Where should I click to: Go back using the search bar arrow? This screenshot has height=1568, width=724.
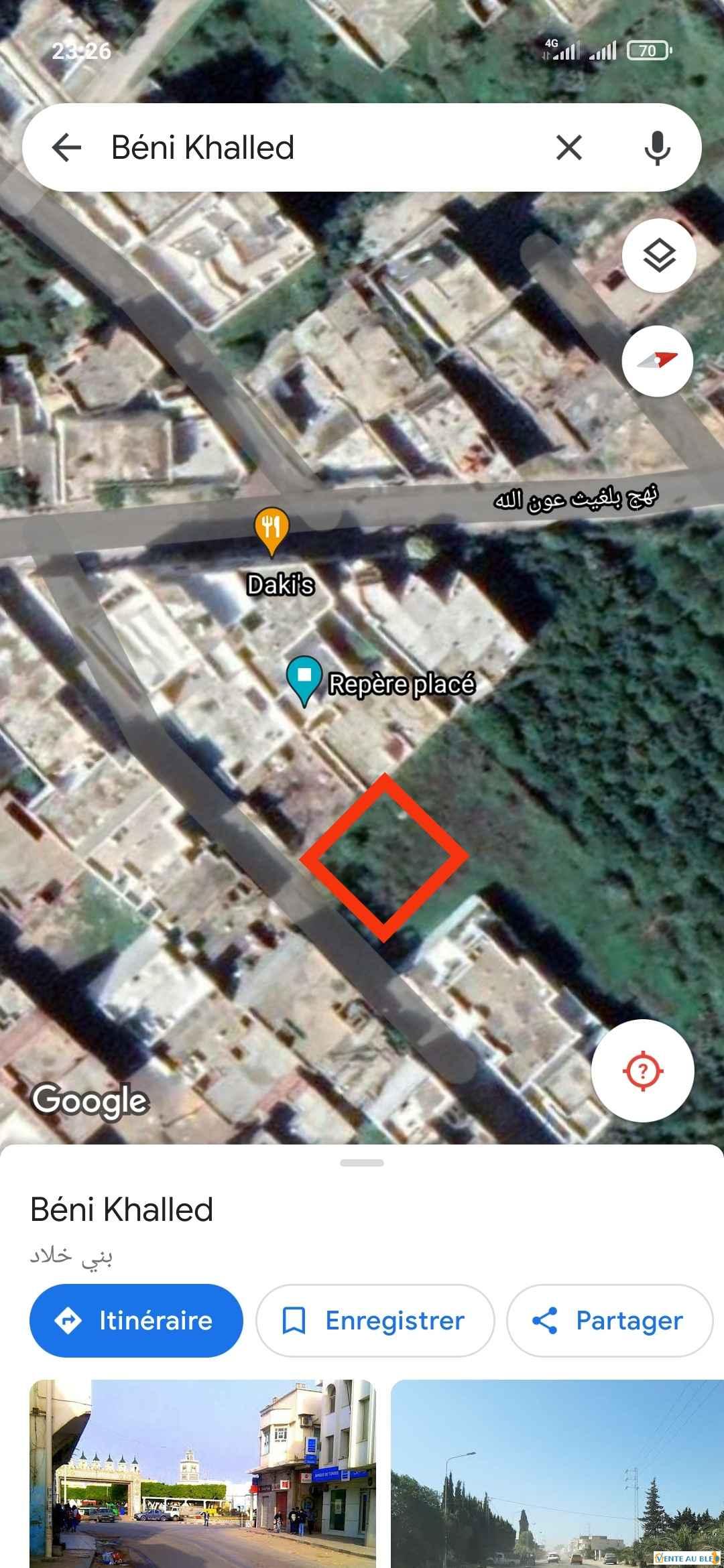point(66,147)
